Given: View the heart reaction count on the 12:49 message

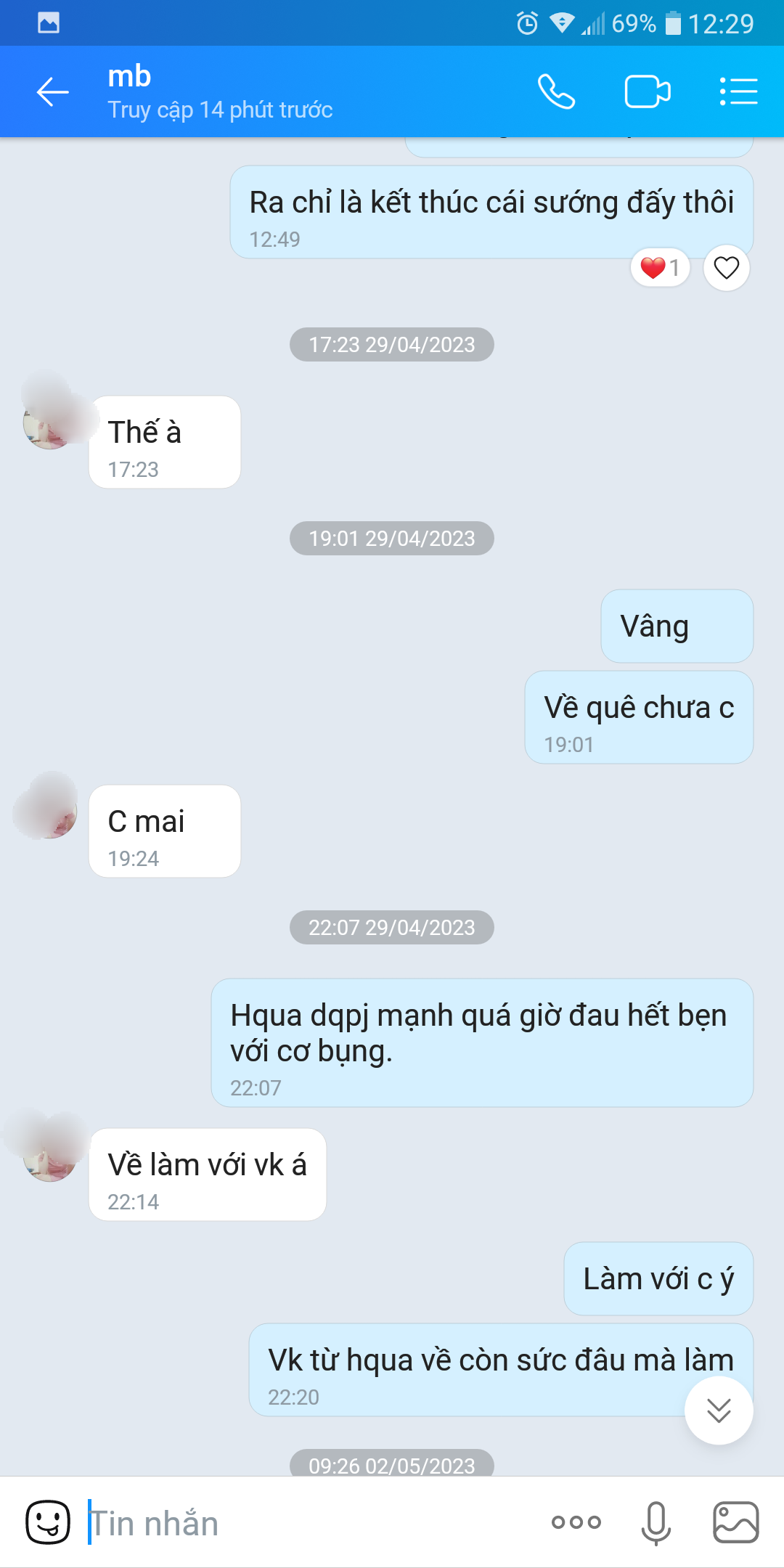Looking at the screenshot, I should click(x=660, y=268).
